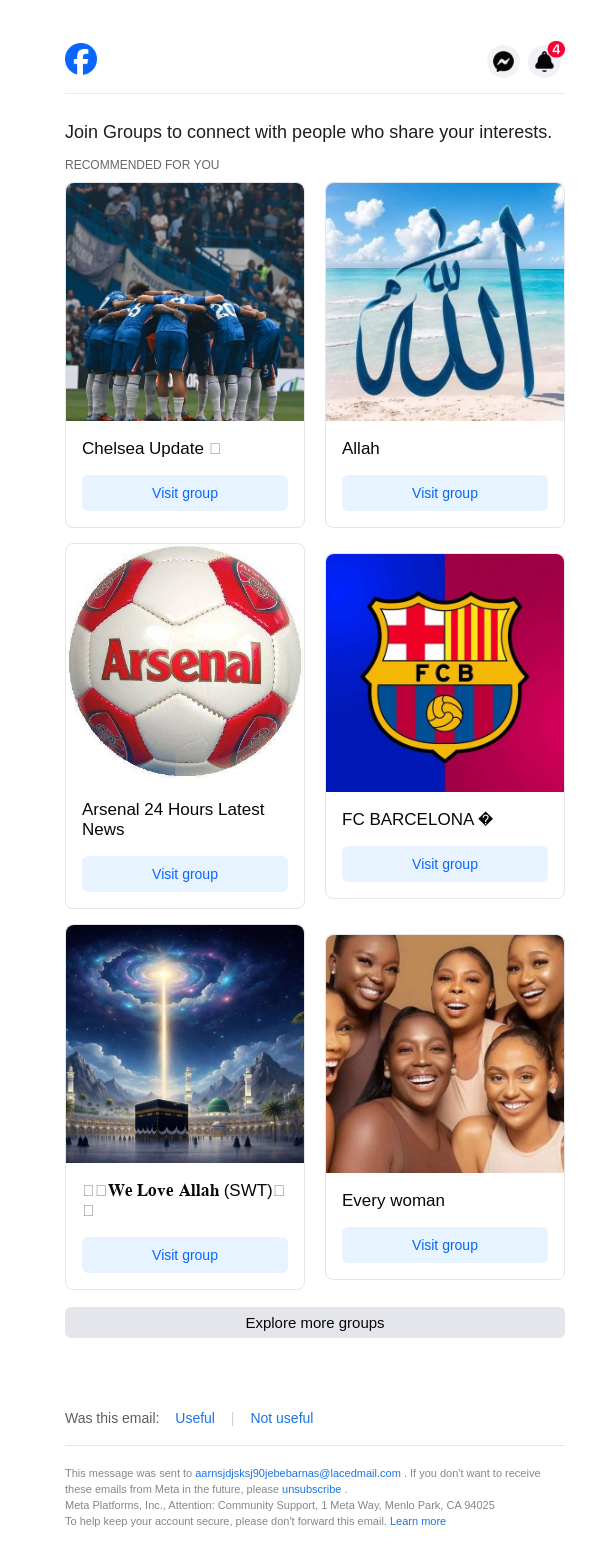Open the notifications bell
Screen dimensions: 600x1567
coord(544,62)
